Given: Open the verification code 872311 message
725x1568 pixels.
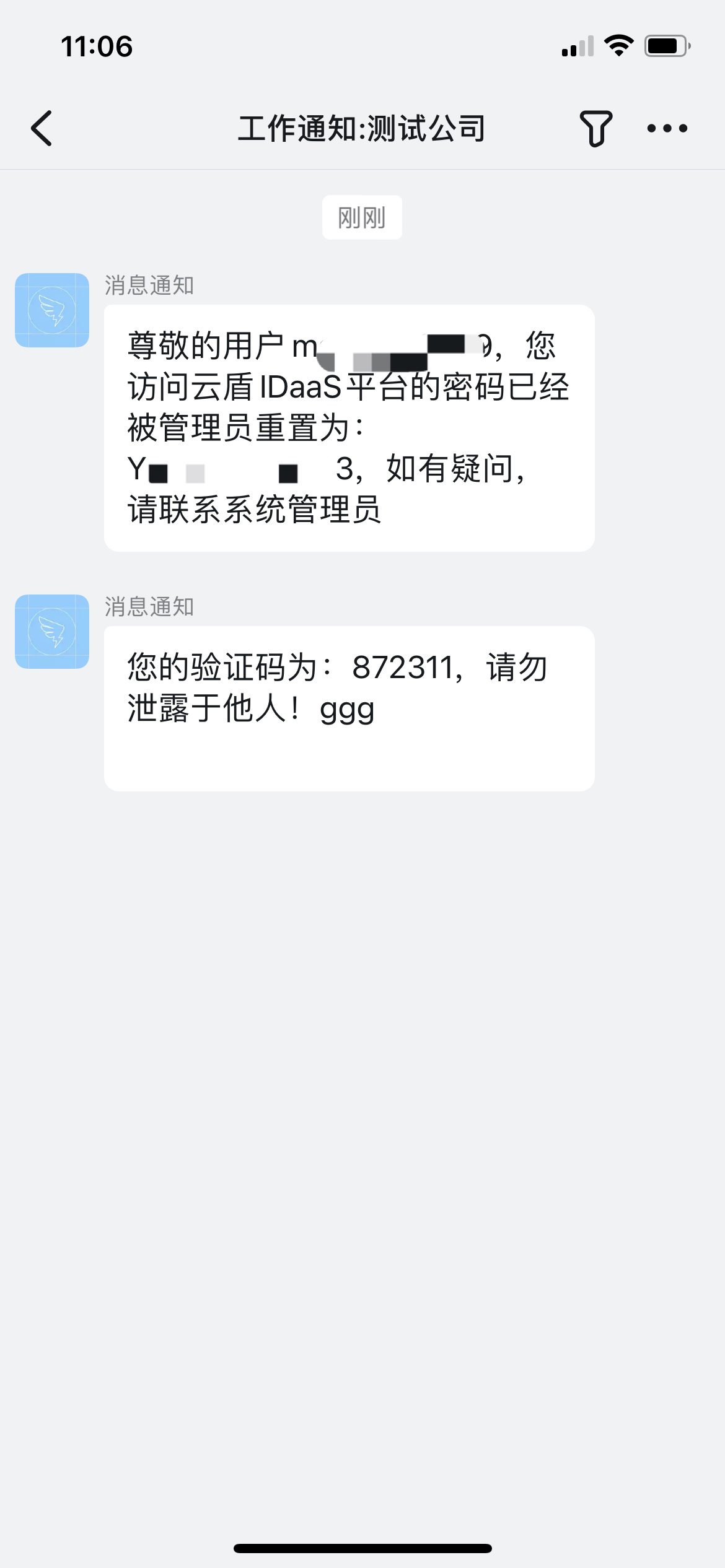Looking at the screenshot, I should (x=349, y=708).
